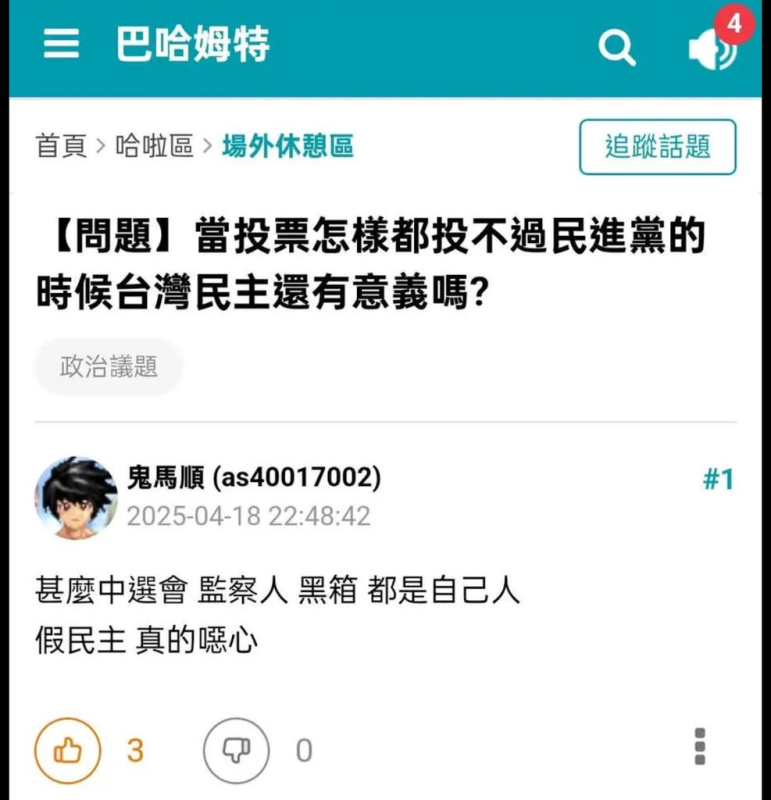771x800 pixels.
Task: Toggle topic following via 追蹤話題
Action: (656, 146)
